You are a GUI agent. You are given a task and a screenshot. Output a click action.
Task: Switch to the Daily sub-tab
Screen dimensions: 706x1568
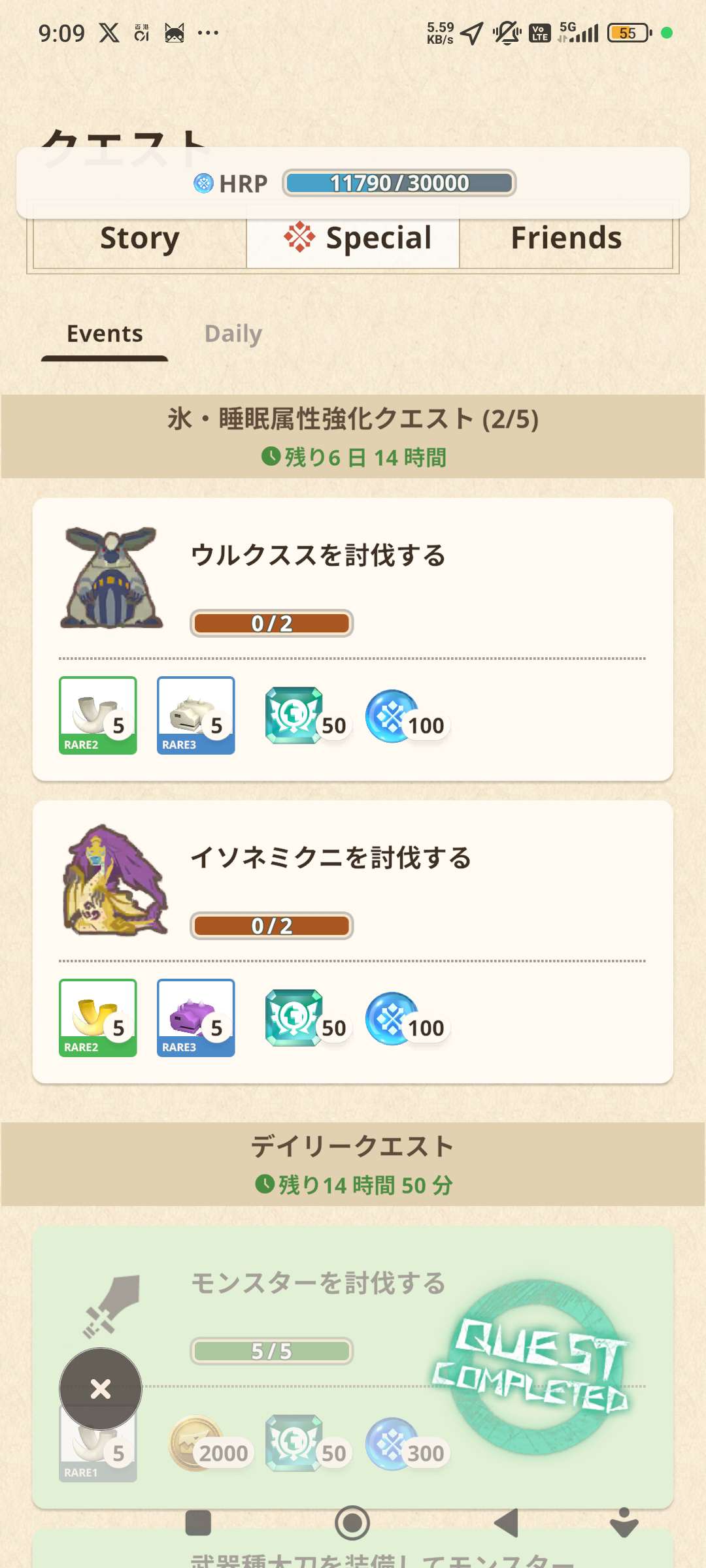point(233,334)
